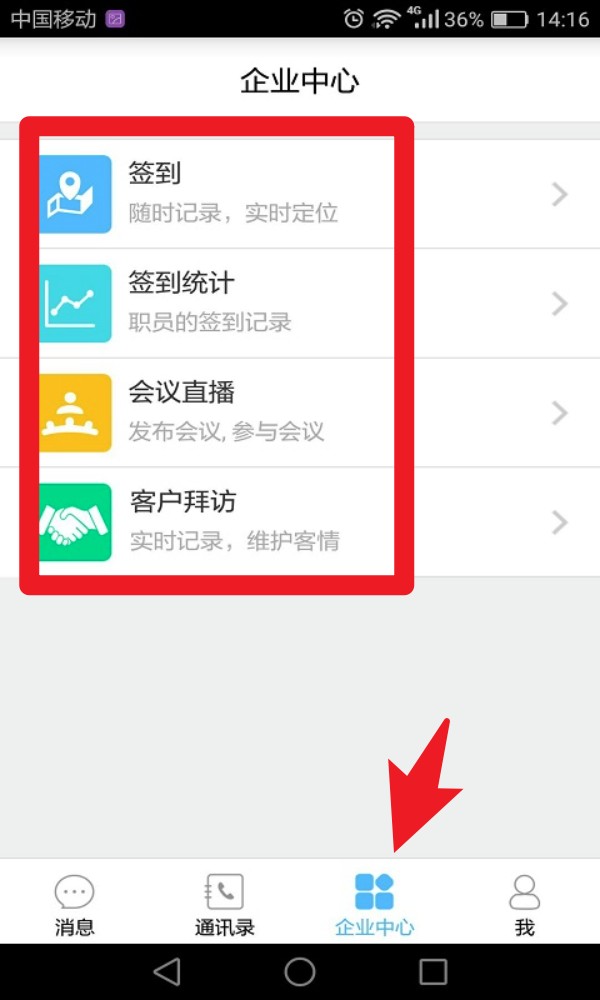Tap the system back button
Image resolution: width=600 pixels, height=1000 pixels.
[167, 971]
